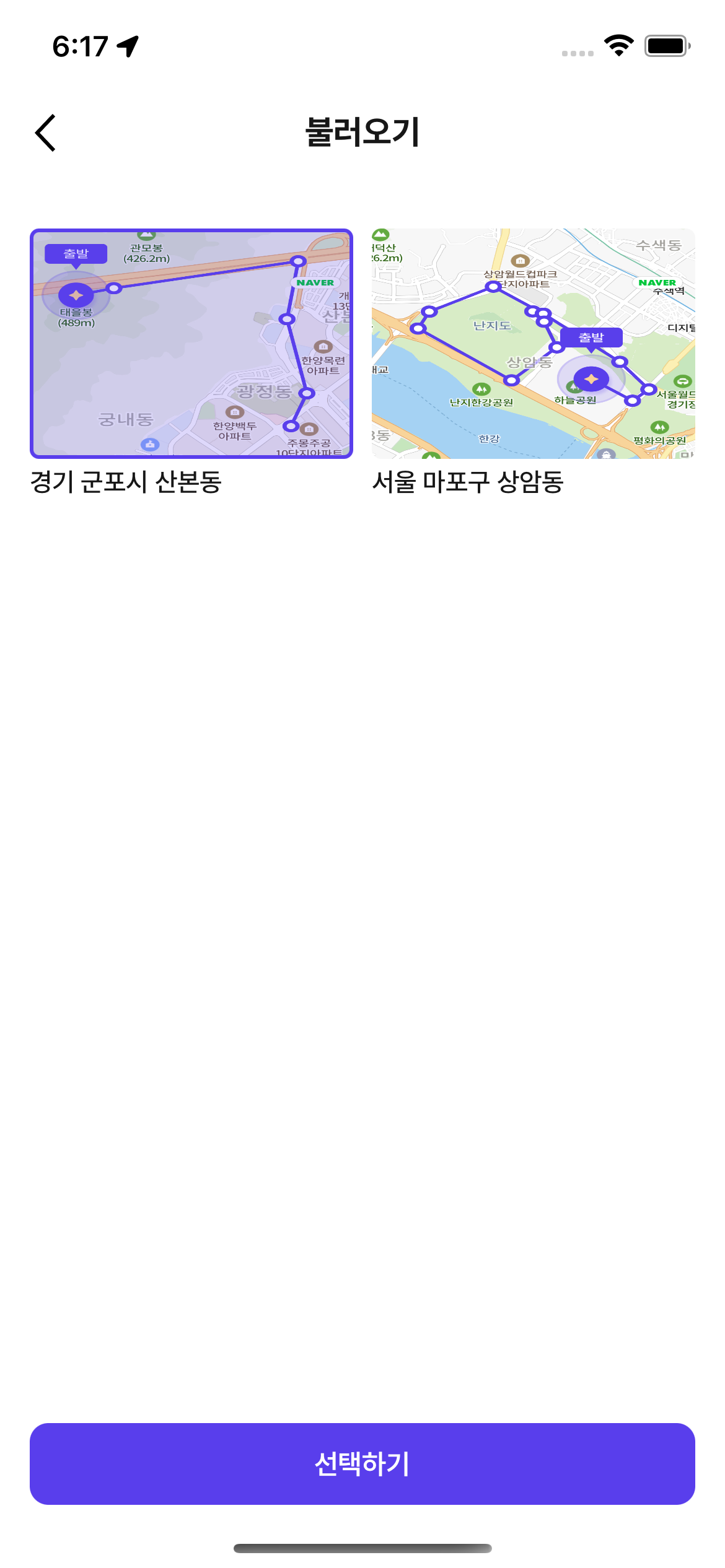Image resolution: width=725 pixels, height=1568 pixels.
Task: Go back using the top-left arrow
Action: click(46, 133)
